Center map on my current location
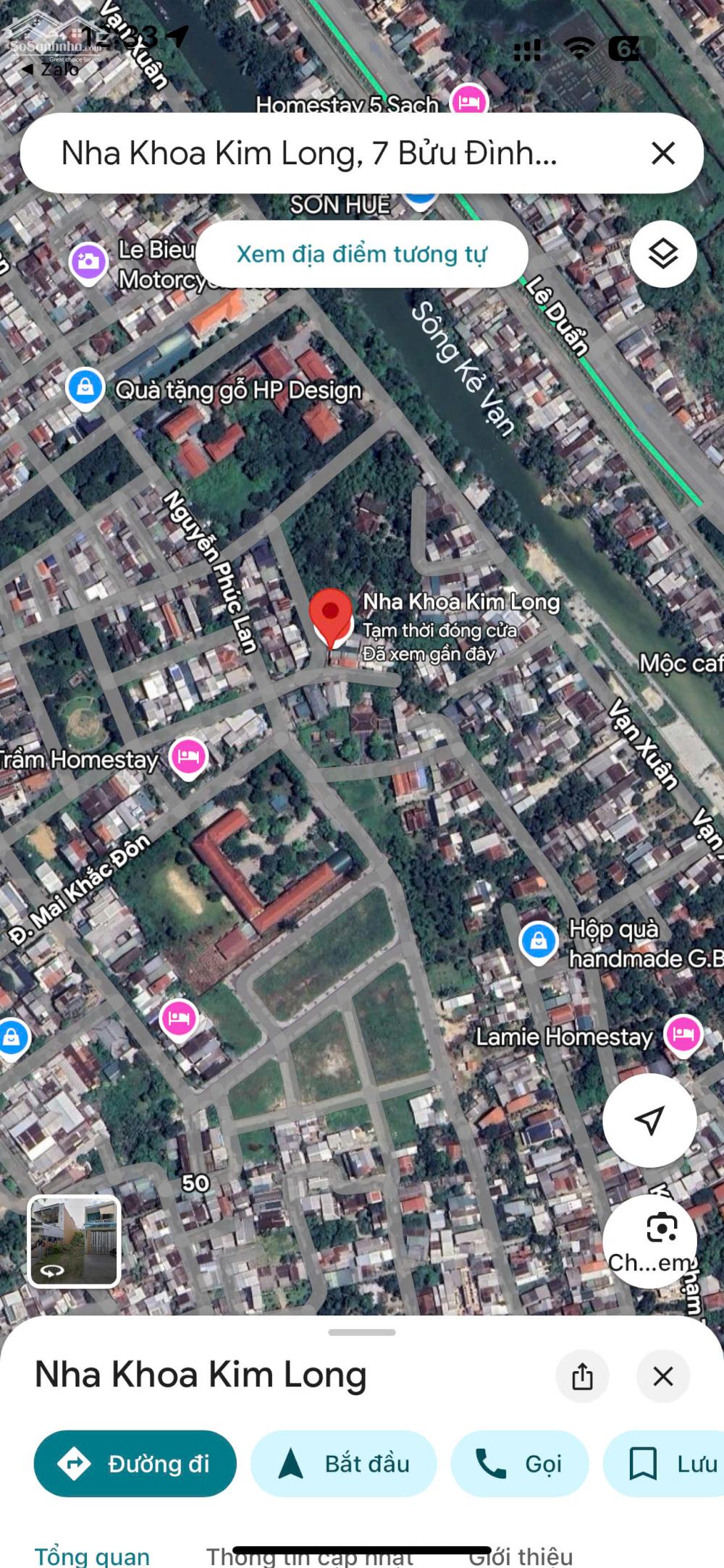 tap(649, 1120)
